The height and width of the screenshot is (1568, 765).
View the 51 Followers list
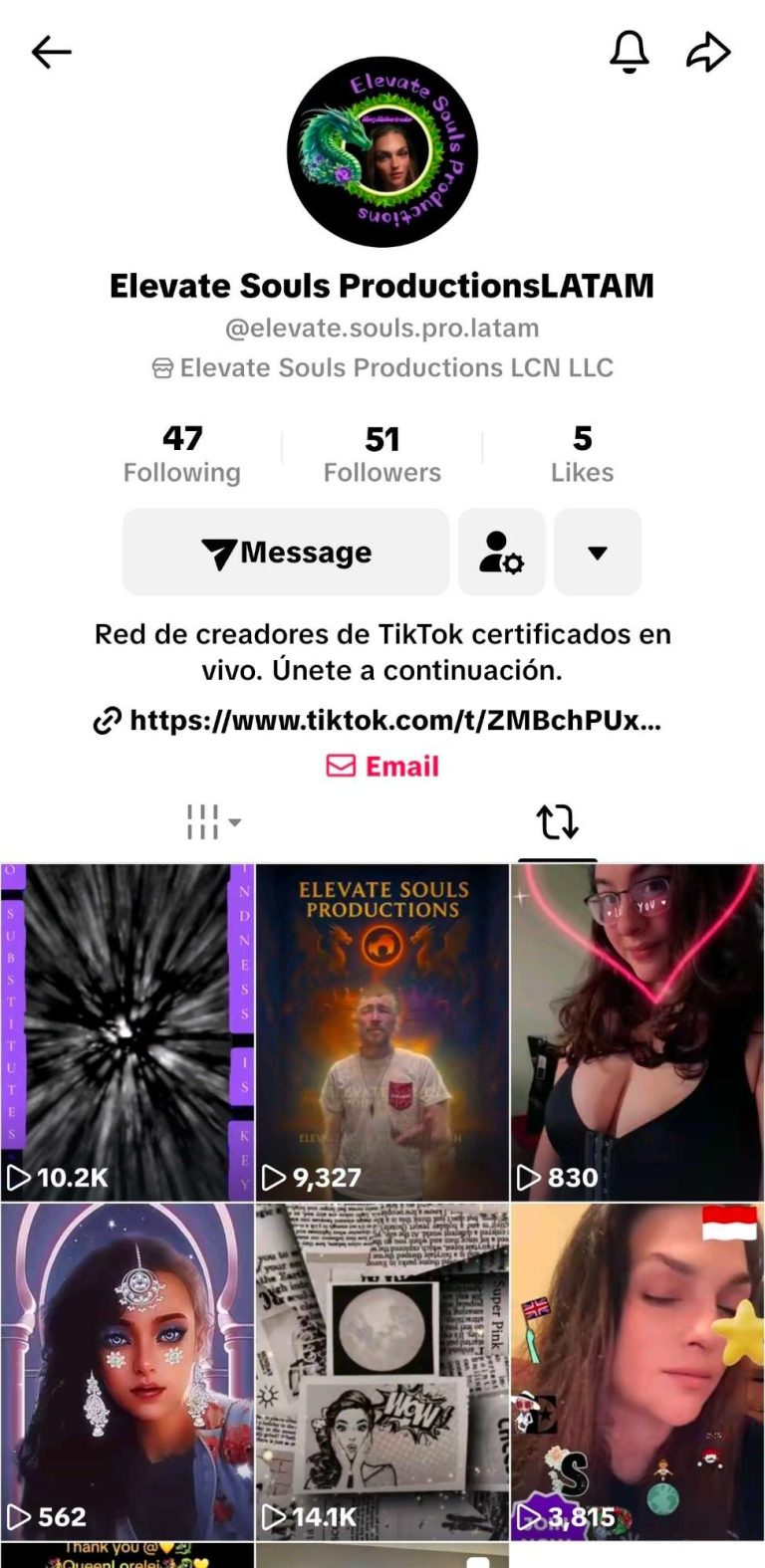(x=382, y=453)
